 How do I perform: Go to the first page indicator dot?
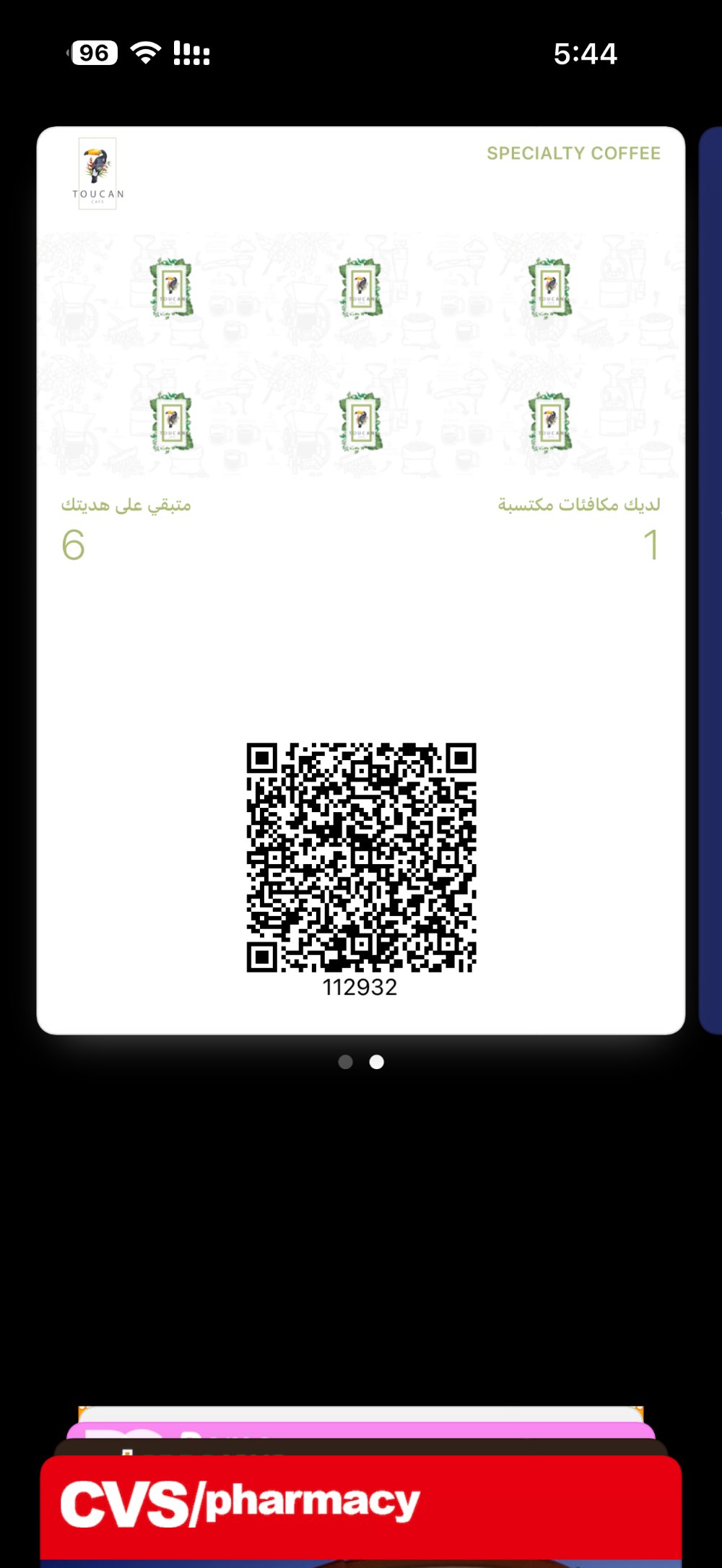[x=346, y=1061]
